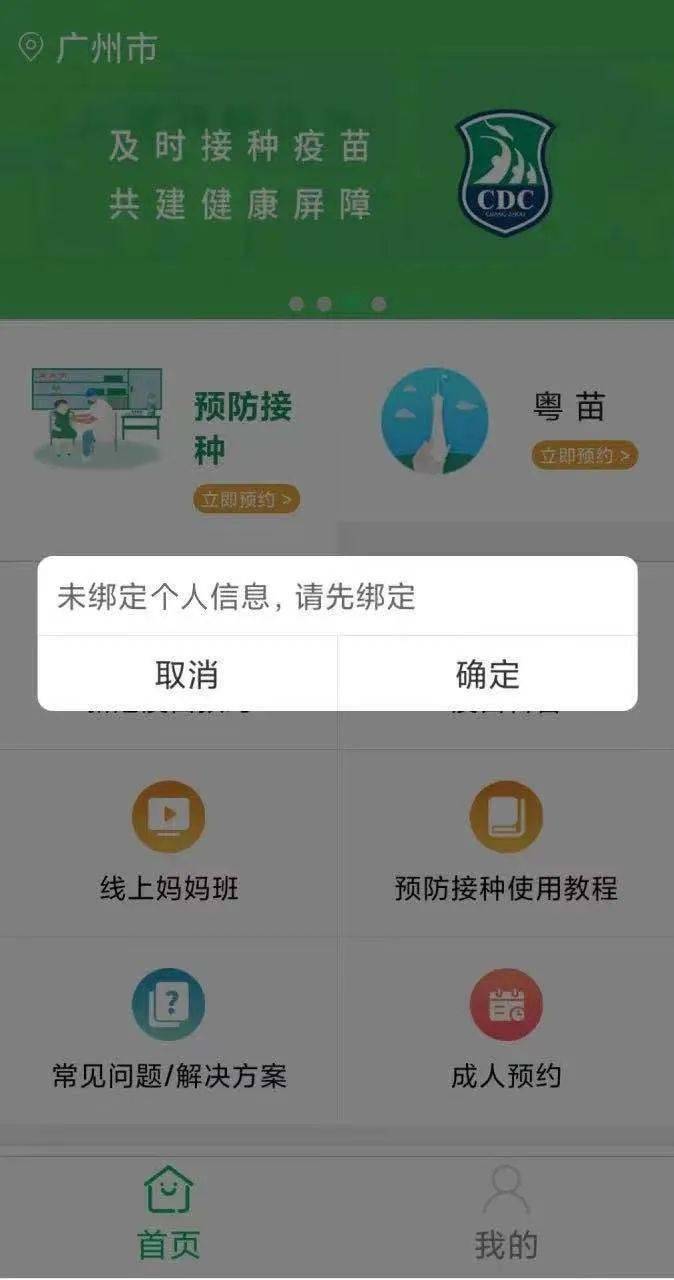Open 线上妈妈班
Viewport: 674px width, 1280px height.
tap(168, 842)
